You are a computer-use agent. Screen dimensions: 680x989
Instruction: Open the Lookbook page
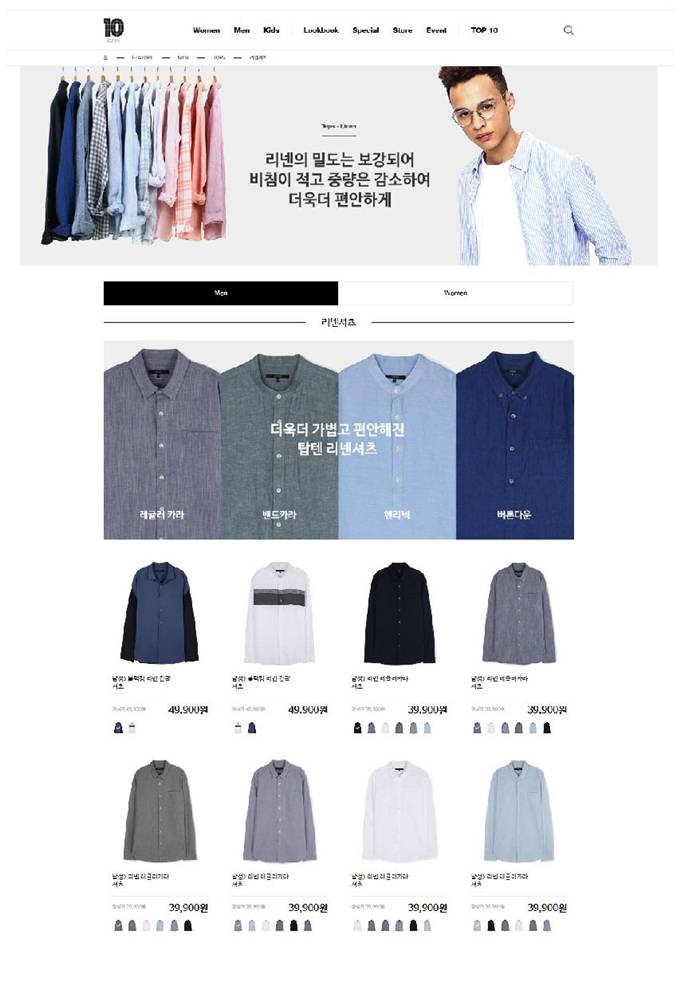(x=321, y=30)
